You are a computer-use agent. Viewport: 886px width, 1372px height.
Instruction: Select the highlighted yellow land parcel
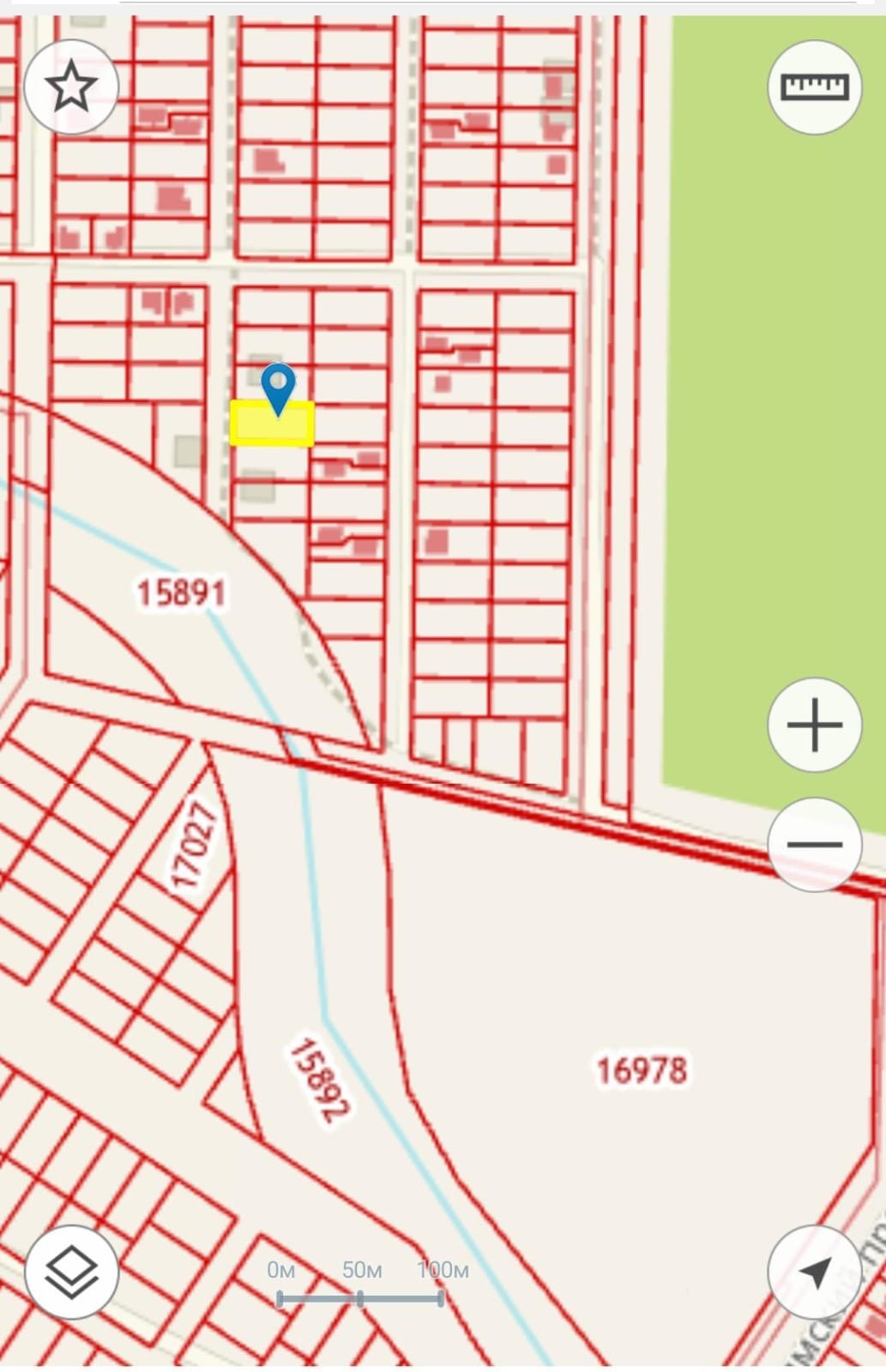pyautogui.click(x=272, y=424)
